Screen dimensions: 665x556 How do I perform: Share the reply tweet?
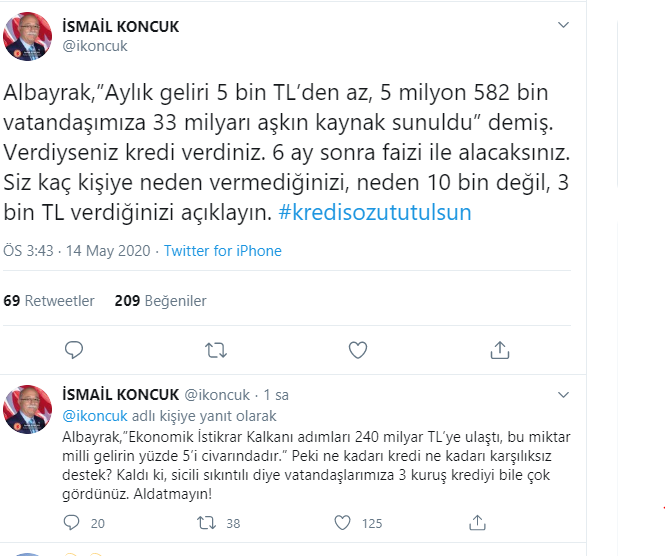click(x=475, y=522)
